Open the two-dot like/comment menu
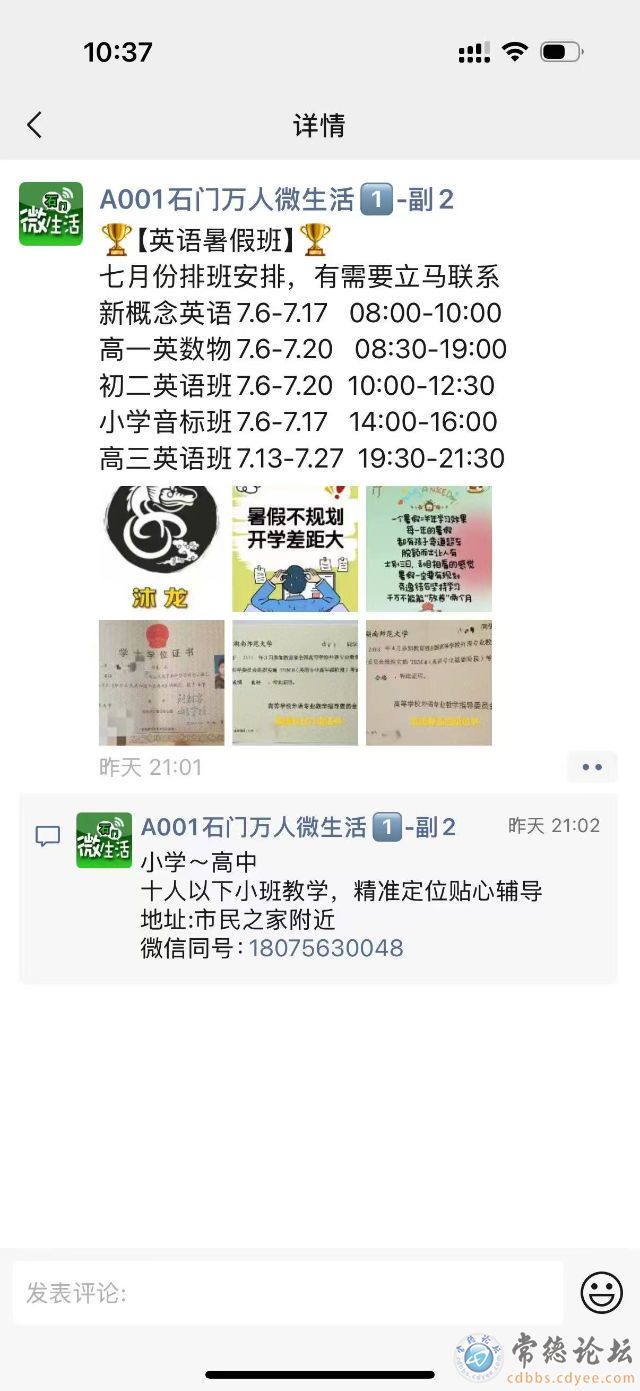This screenshot has height=1391, width=640. (x=592, y=767)
